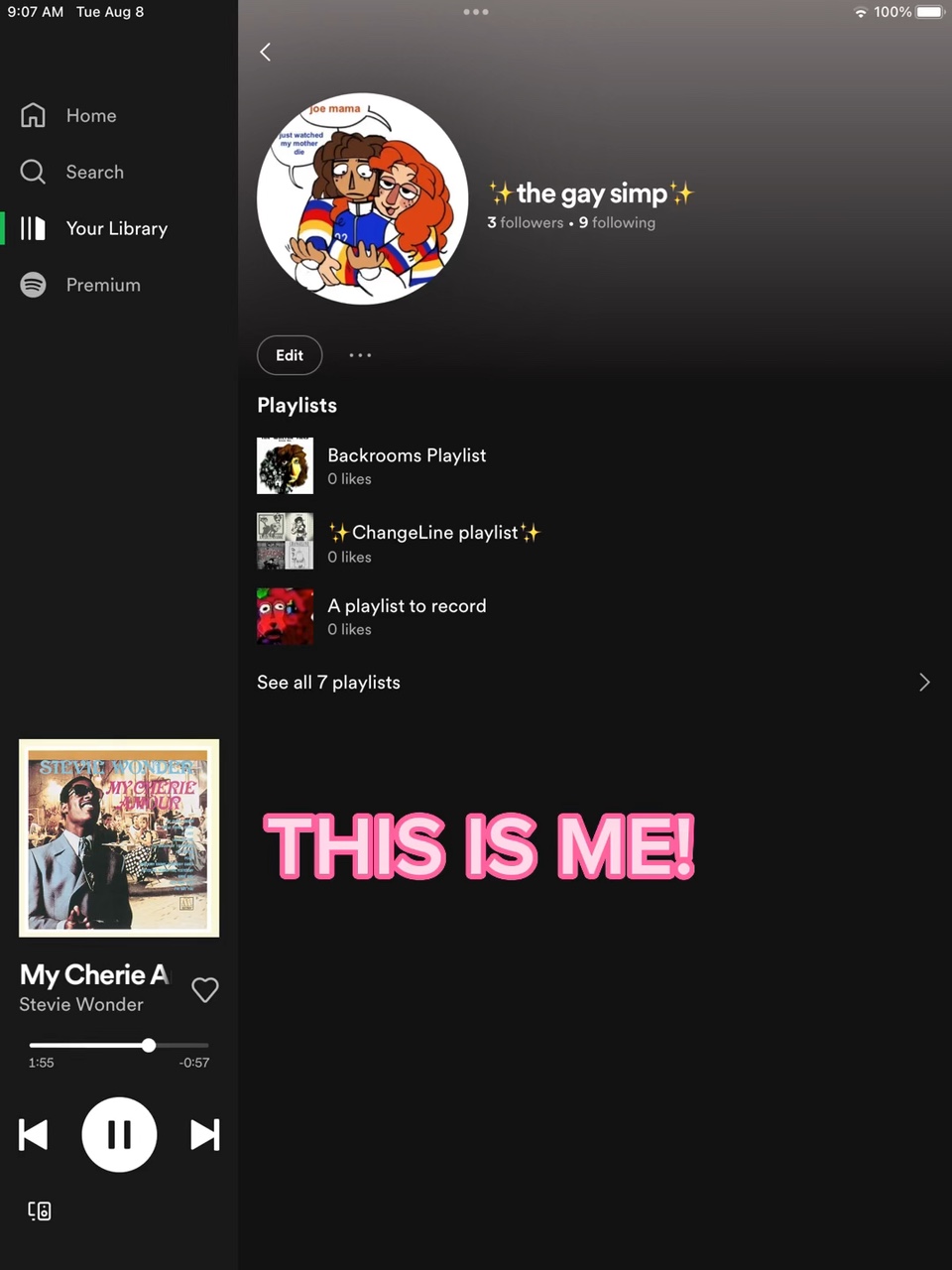This screenshot has width=952, height=1270.
Task: Pause the current song
Action: pyautogui.click(x=119, y=1135)
